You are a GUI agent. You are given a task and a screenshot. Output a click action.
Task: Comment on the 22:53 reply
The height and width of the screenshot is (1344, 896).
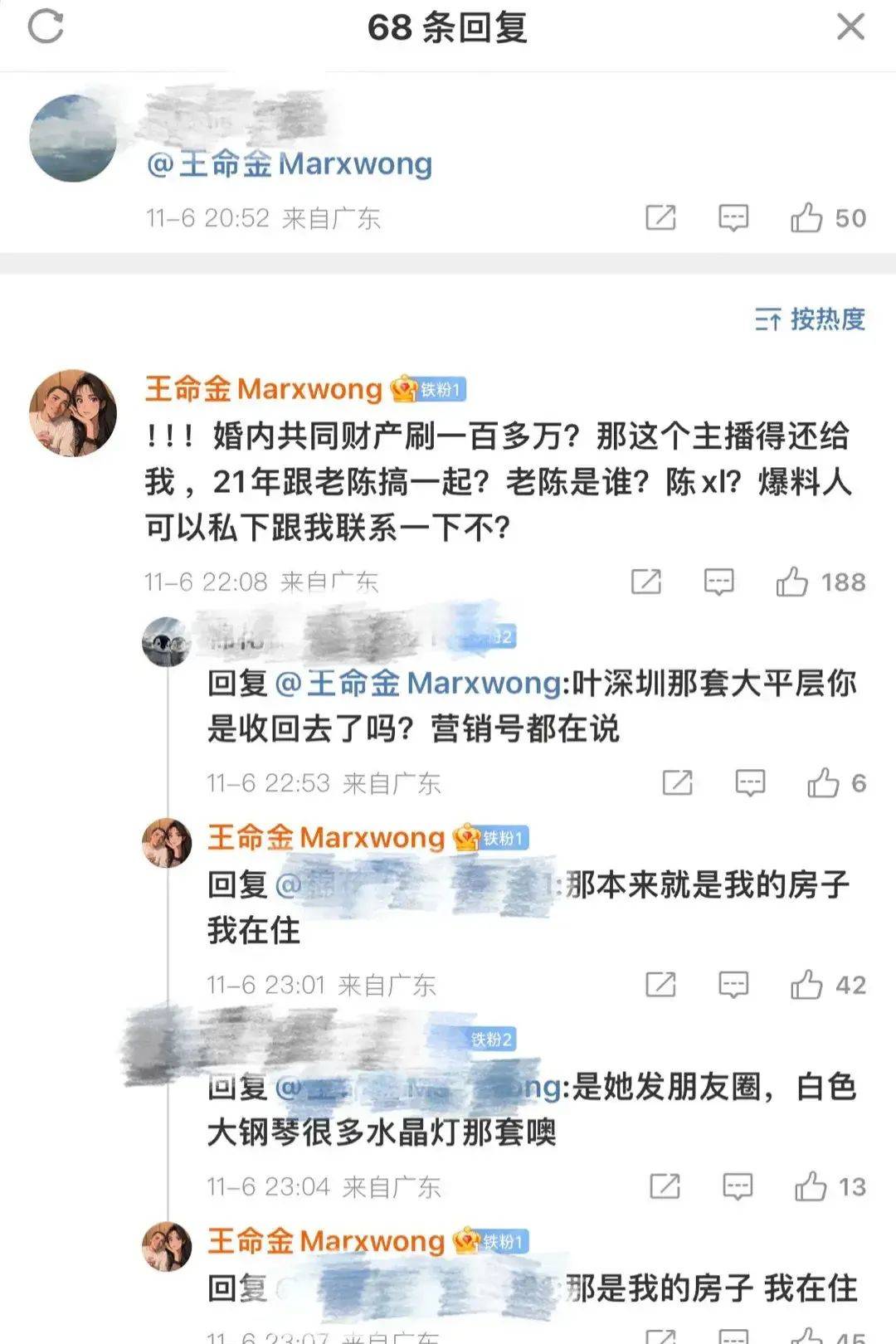pos(750,783)
